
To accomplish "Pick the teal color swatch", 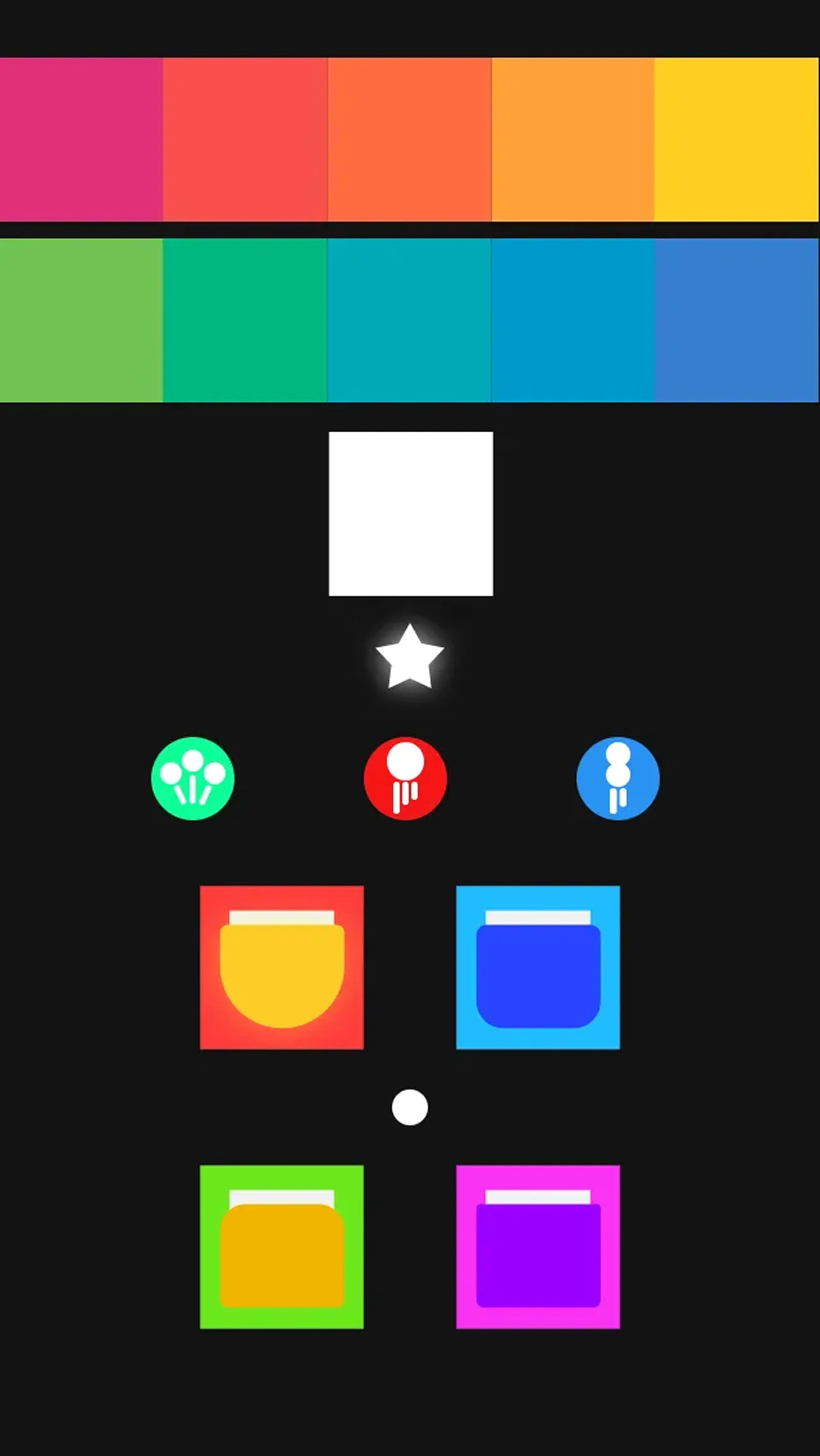I will coord(410,320).
